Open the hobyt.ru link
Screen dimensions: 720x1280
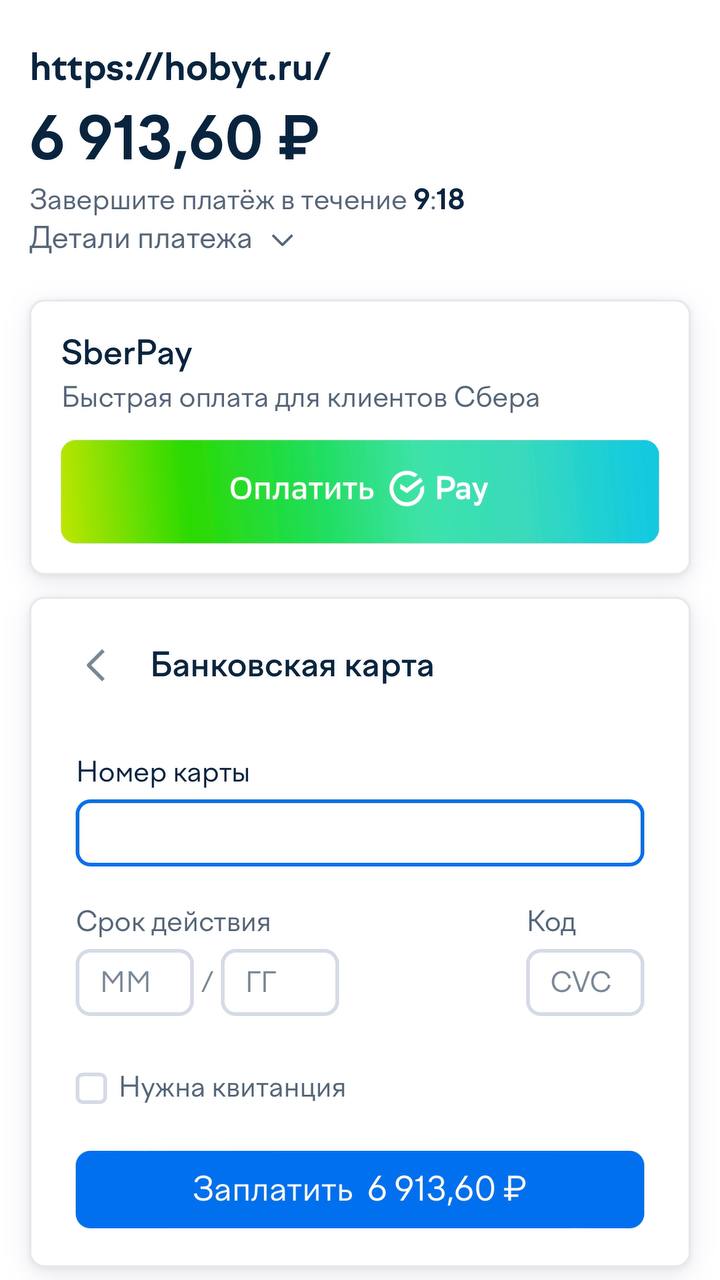[x=181, y=68]
